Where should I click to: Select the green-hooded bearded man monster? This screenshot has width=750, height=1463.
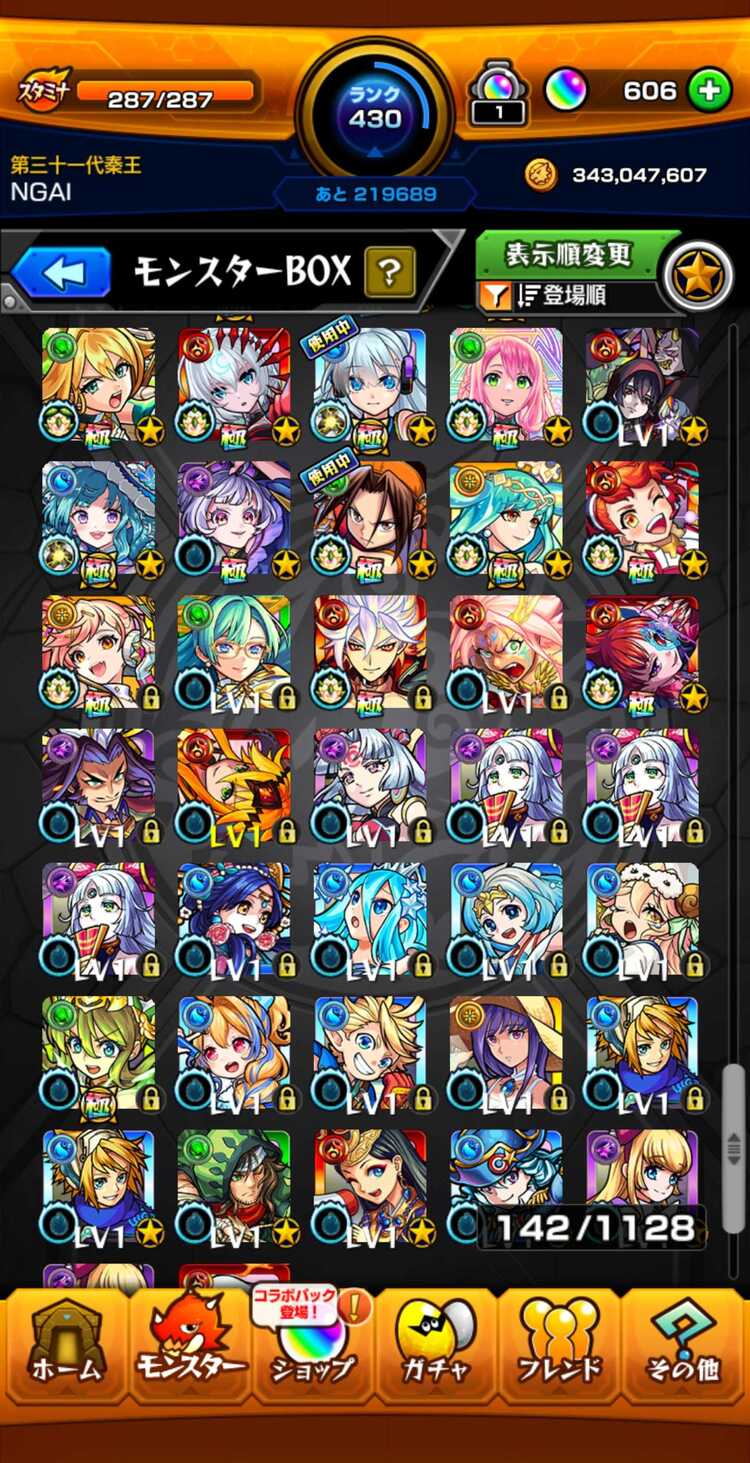pyautogui.click(x=233, y=1187)
